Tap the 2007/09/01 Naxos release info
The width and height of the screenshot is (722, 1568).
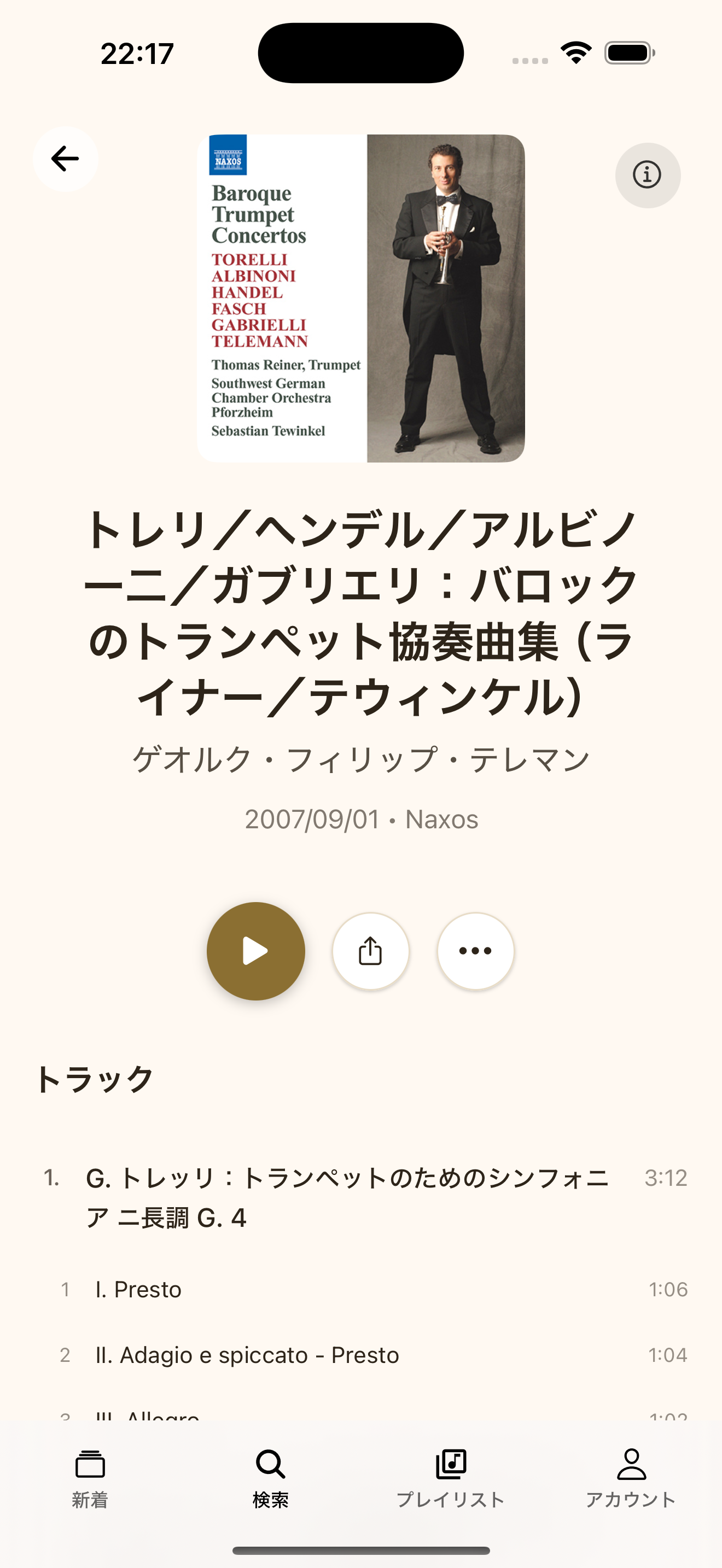tap(361, 818)
